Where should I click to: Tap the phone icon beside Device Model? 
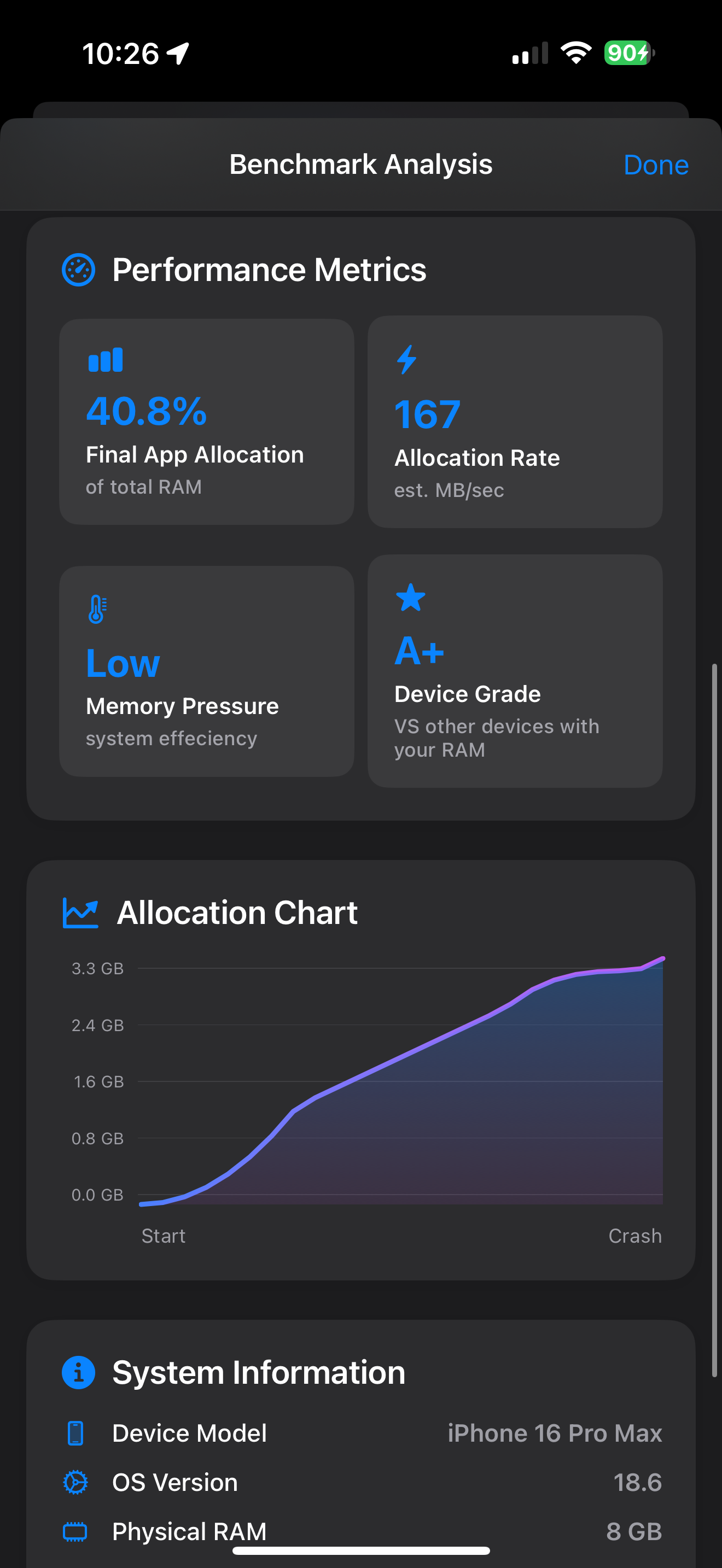[75, 1433]
